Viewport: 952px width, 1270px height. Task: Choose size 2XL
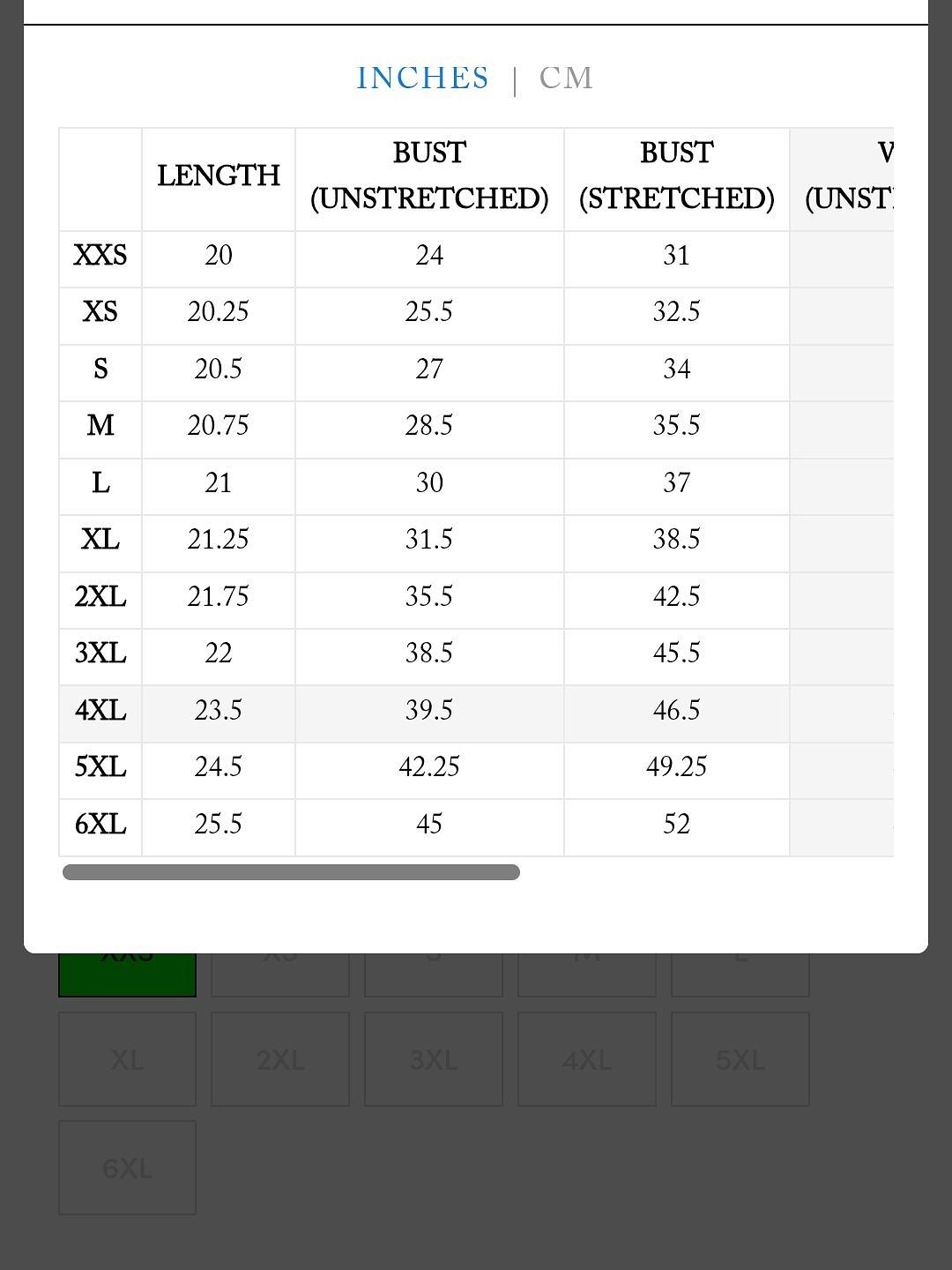(280, 1059)
